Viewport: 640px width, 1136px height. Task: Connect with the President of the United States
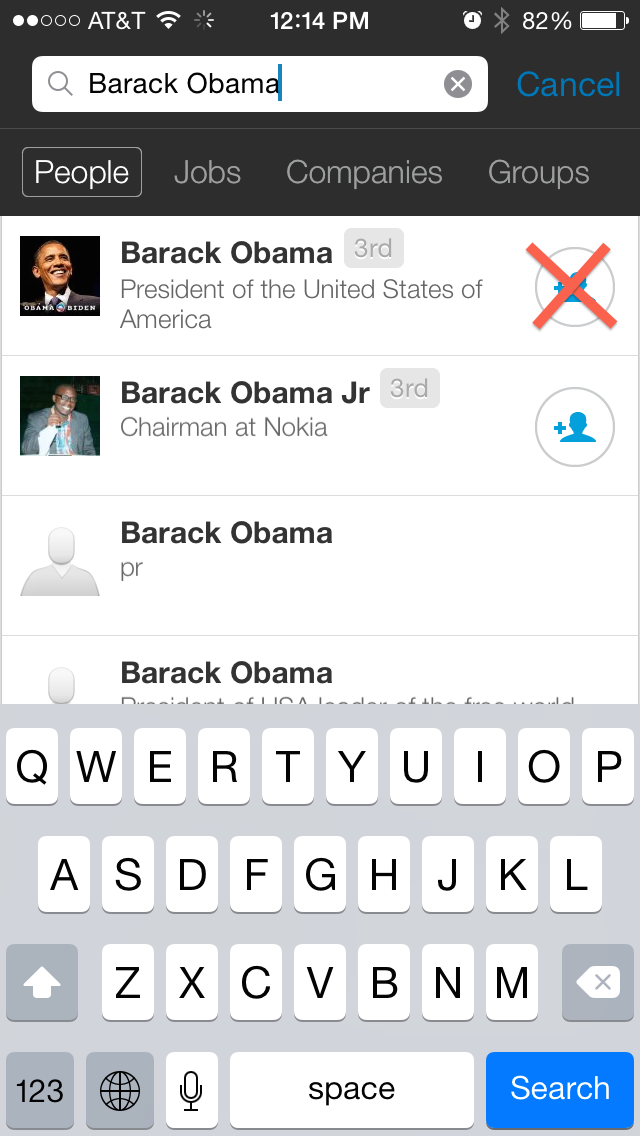click(x=575, y=287)
